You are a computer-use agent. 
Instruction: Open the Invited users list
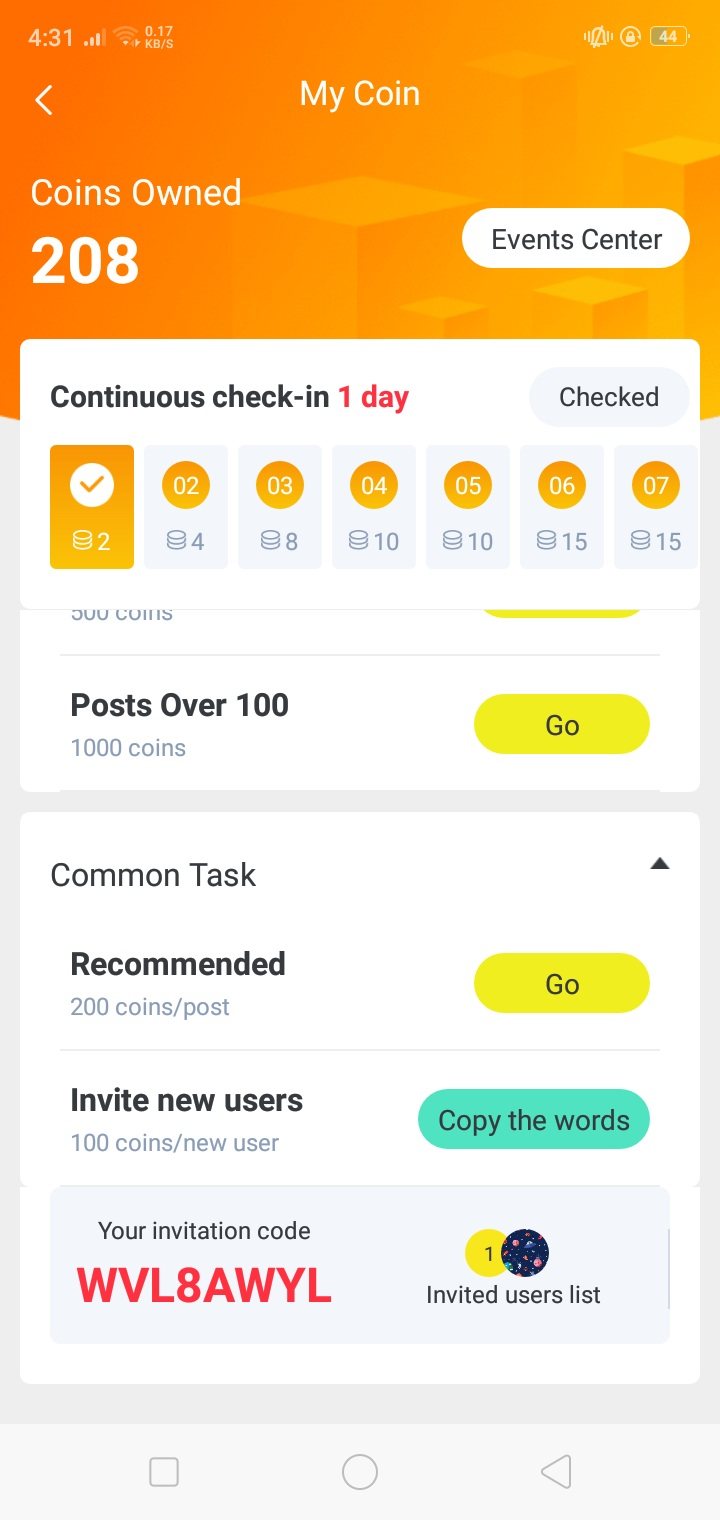click(513, 1270)
